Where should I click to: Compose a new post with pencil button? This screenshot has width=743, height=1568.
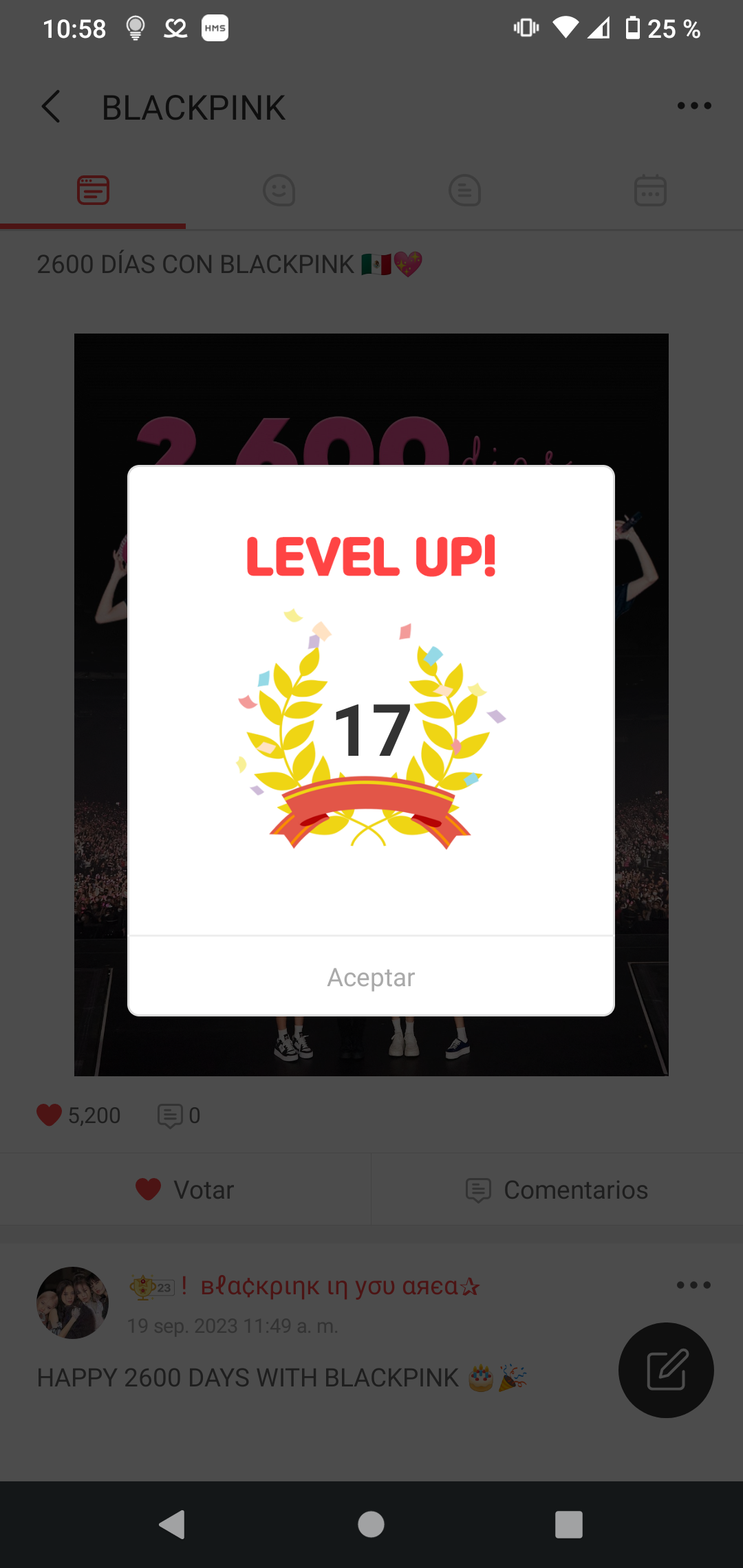666,1370
